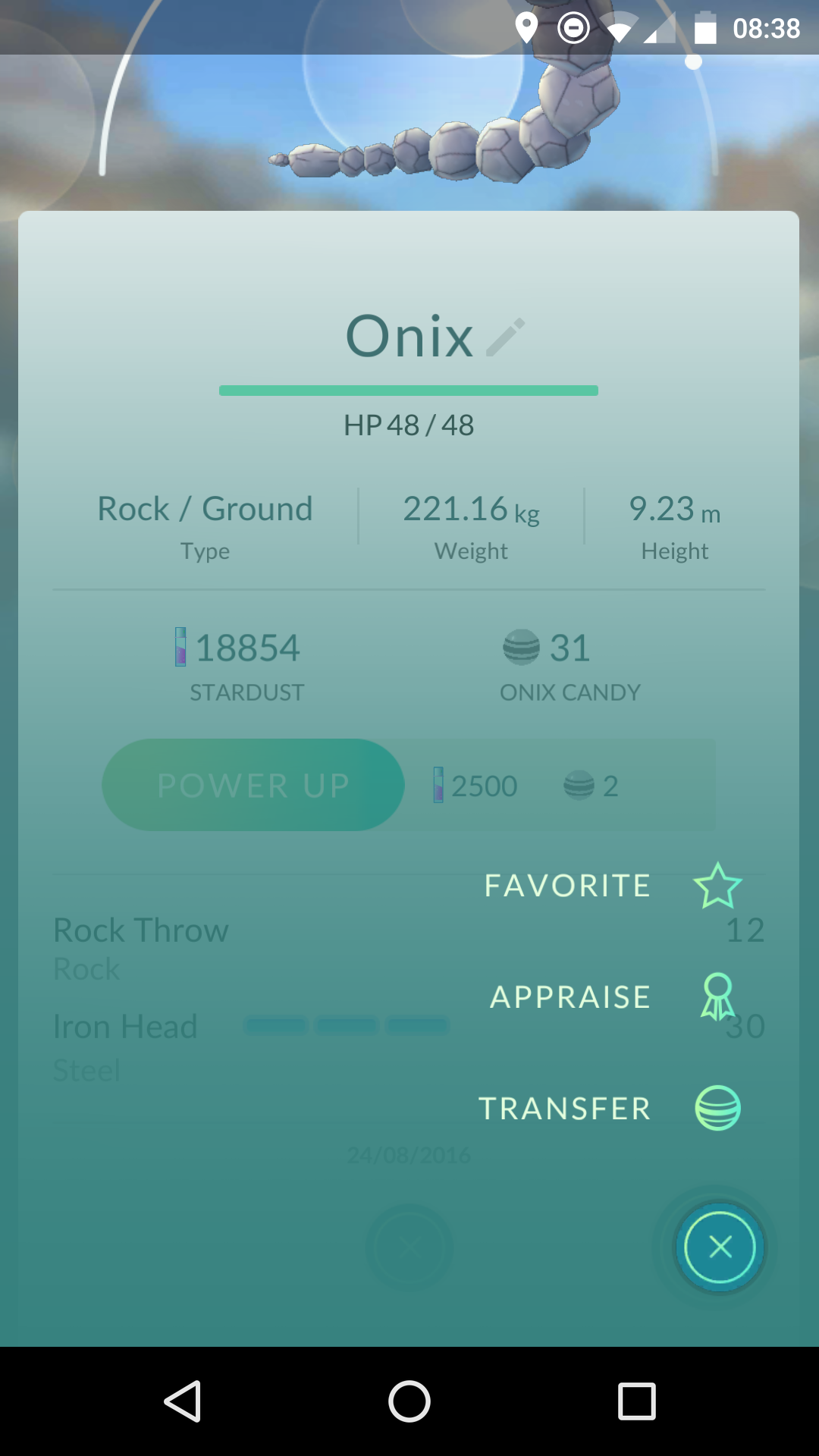The height and width of the screenshot is (1456, 819).
Task: Close the options menu
Action: pyautogui.click(x=720, y=1247)
